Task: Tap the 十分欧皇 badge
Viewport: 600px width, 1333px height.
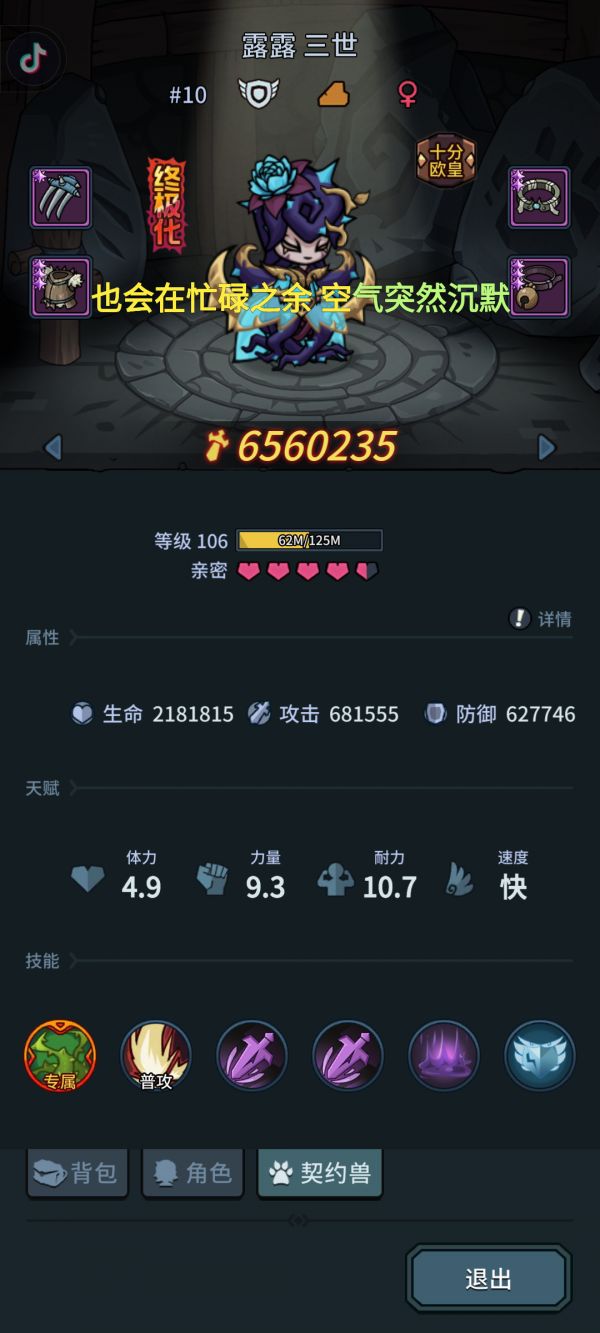Action: (446, 157)
